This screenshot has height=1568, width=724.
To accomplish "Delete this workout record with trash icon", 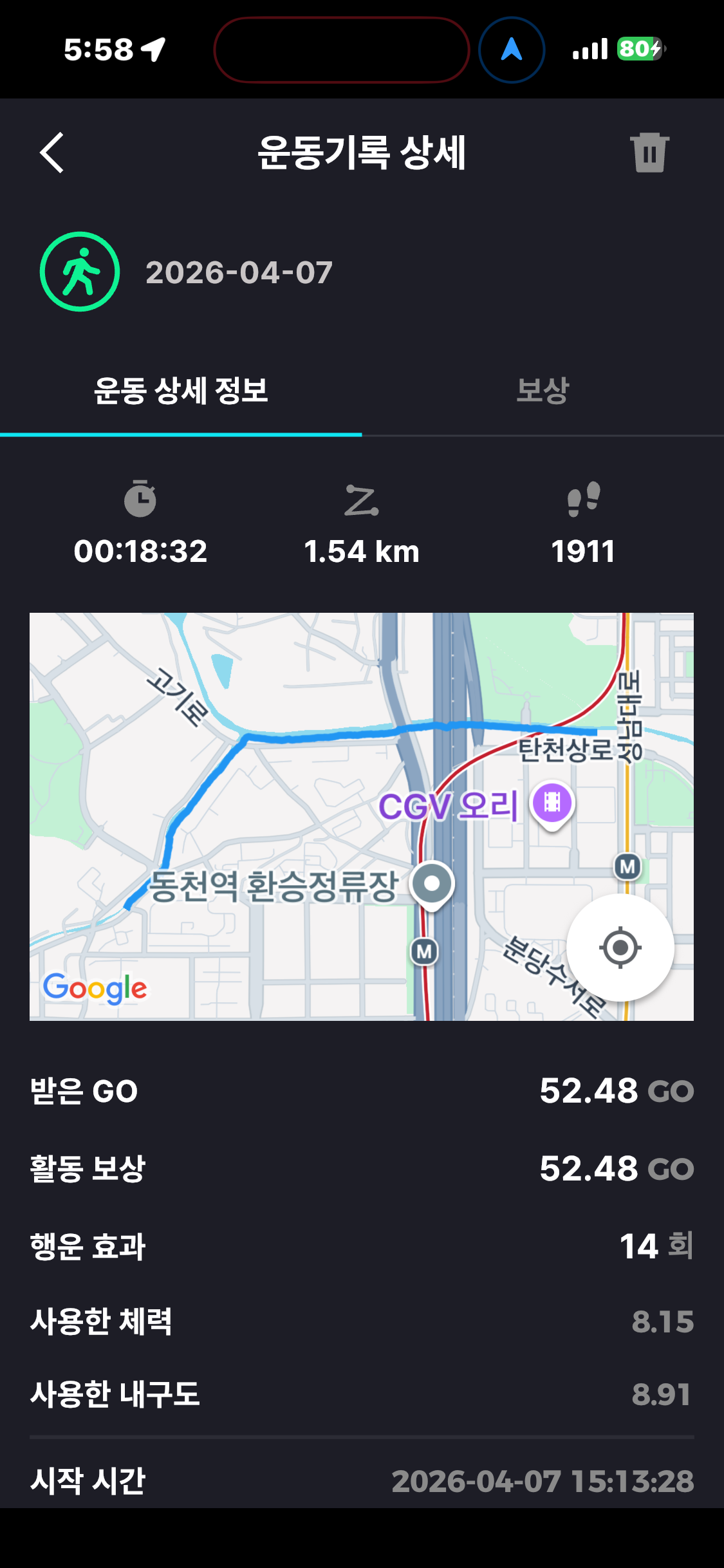I will click(x=649, y=153).
